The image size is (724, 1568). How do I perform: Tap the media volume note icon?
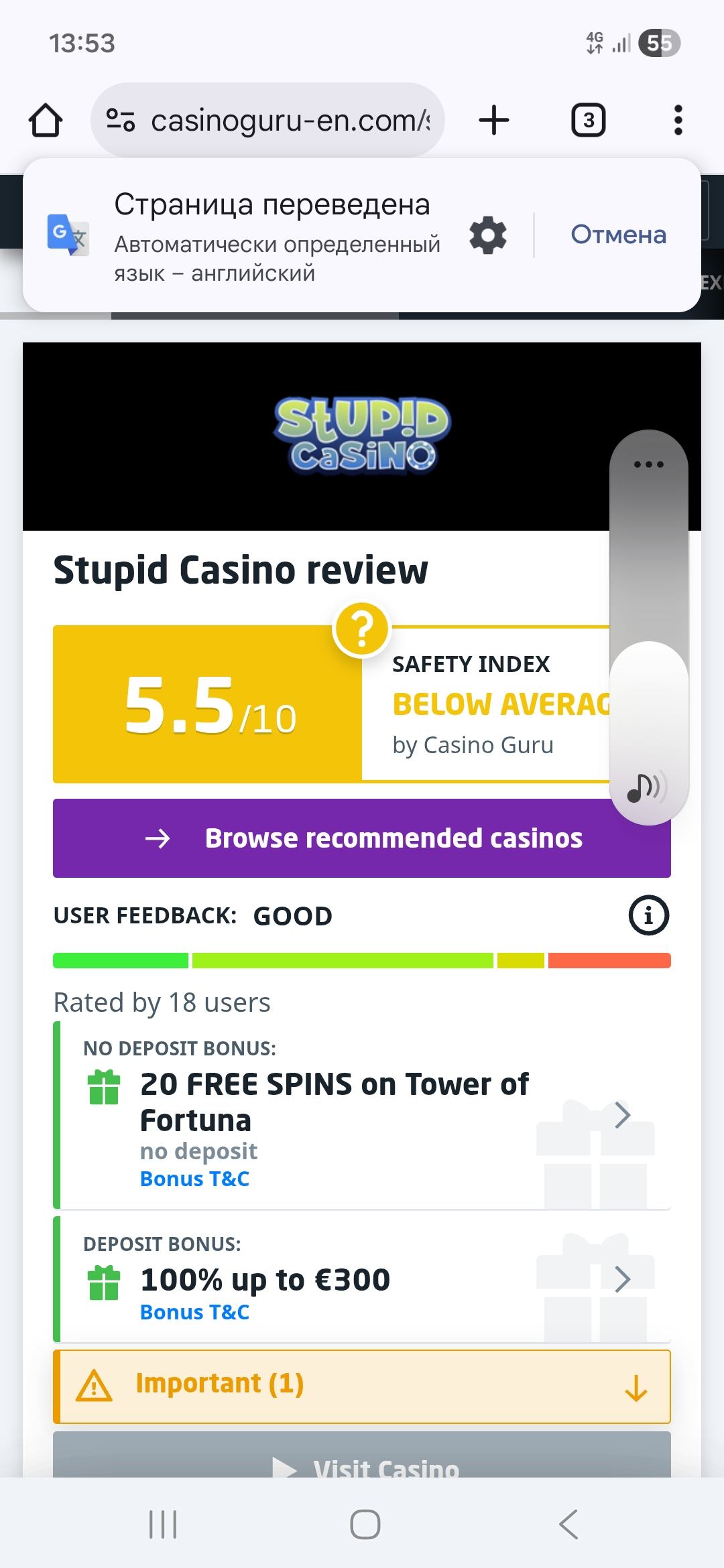[x=646, y=788]
